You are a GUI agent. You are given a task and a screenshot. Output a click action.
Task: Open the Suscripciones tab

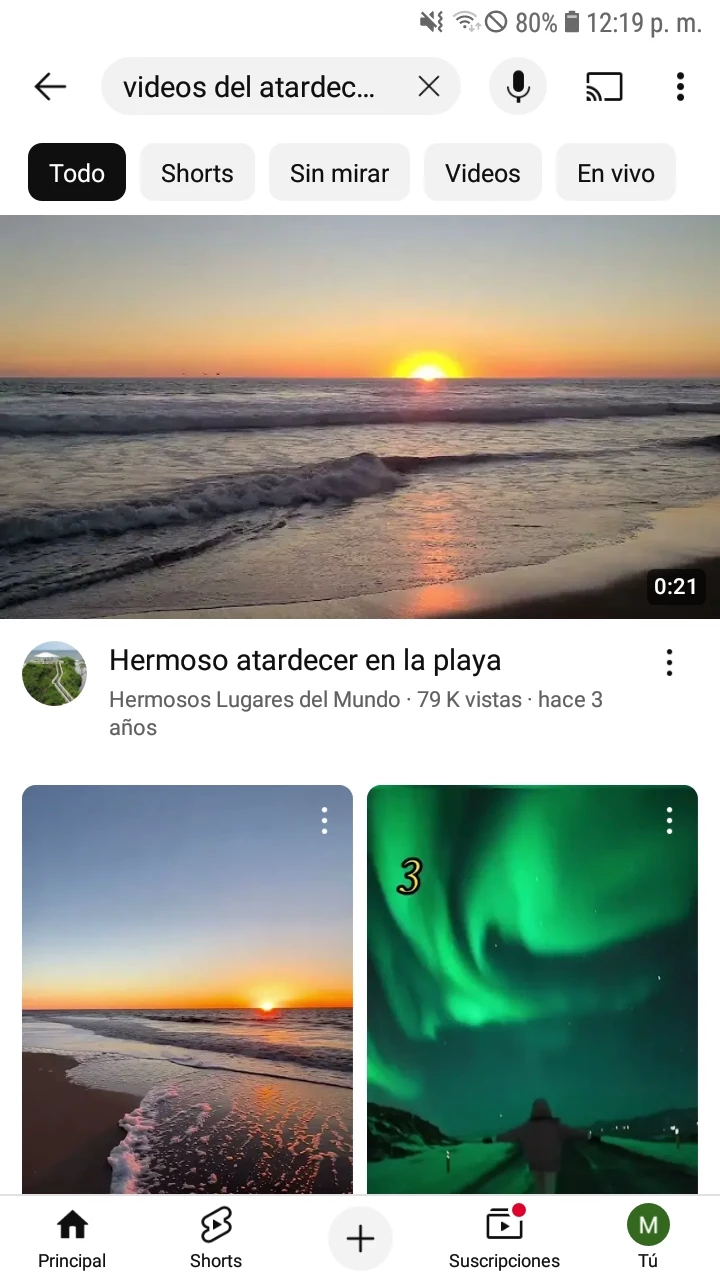point(504,1238)
